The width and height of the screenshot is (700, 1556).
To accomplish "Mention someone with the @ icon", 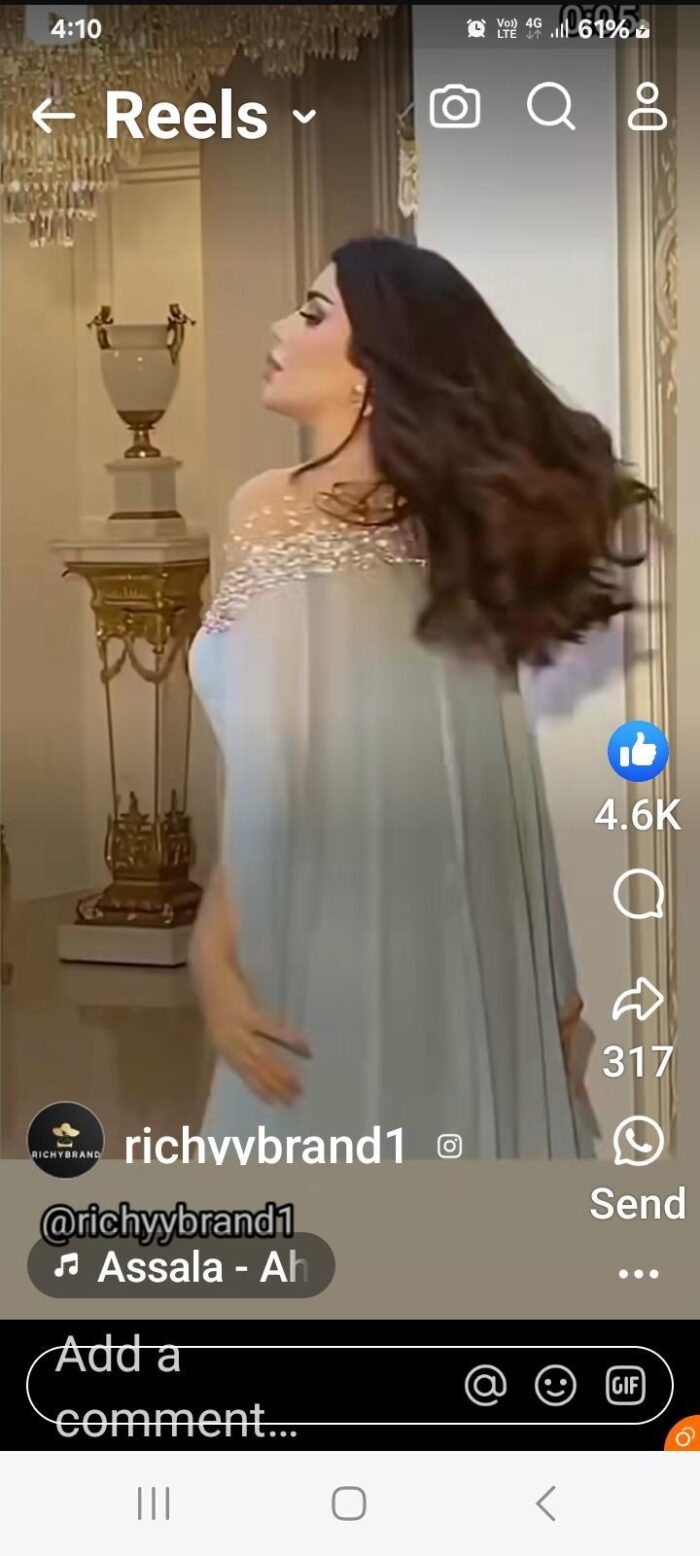I will tap(486, 1385).
